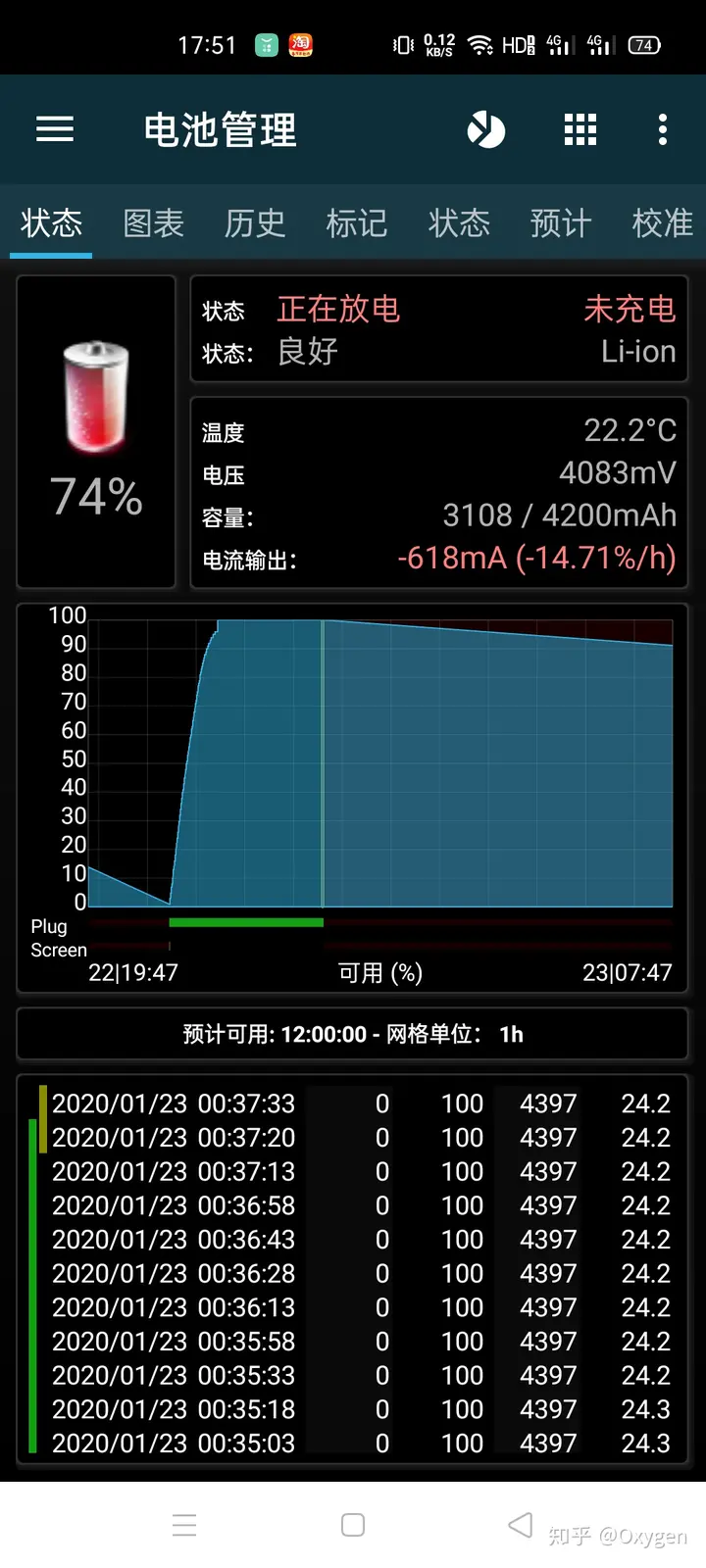Screen dimensions: 706x1568
Task: Open the hamburger drawer menu
Action: click(x=55, y=129)
